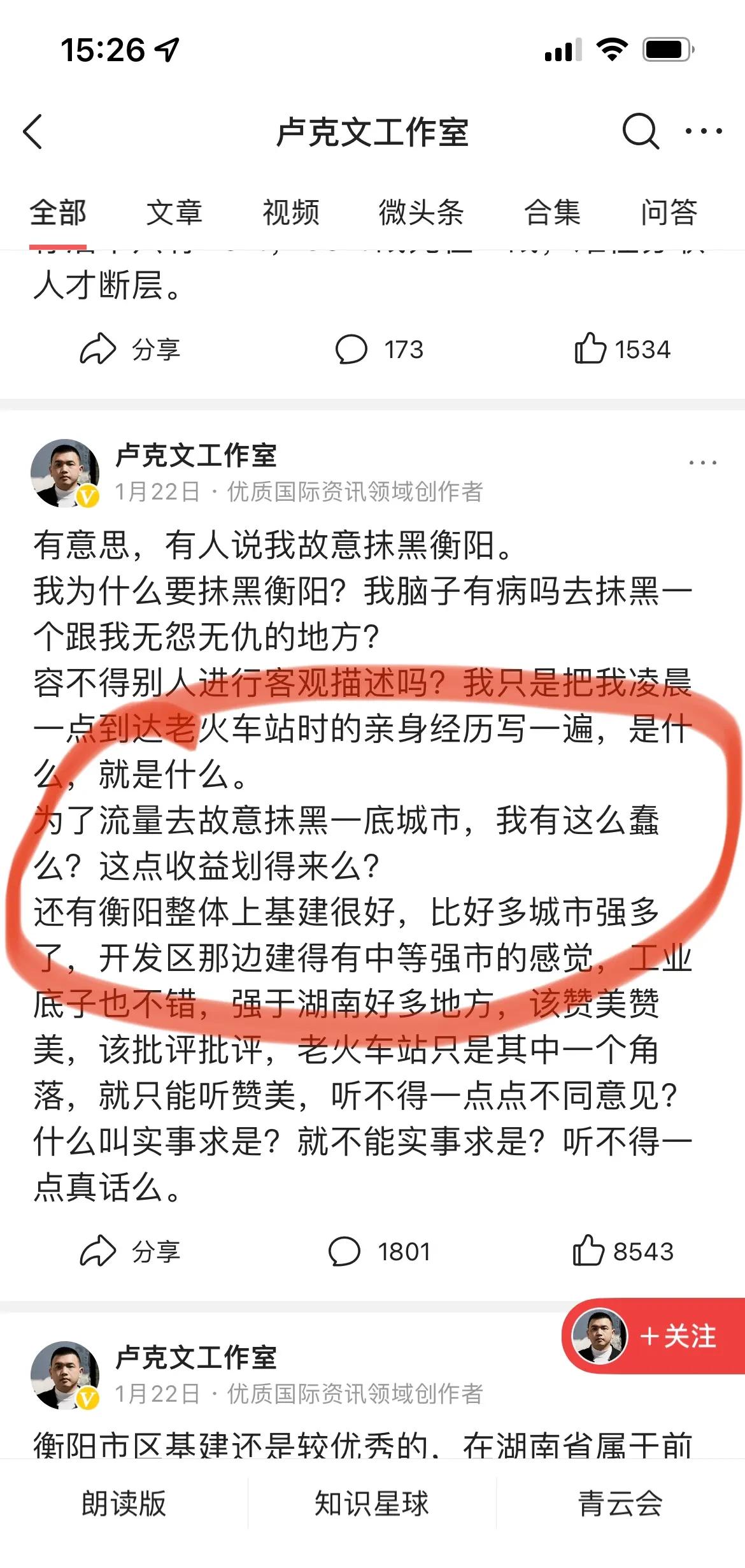Like the post with 8543 likes
The width and height of the screenshot is (745, 1568).
pyautogui.click(x=622, y=1252)
